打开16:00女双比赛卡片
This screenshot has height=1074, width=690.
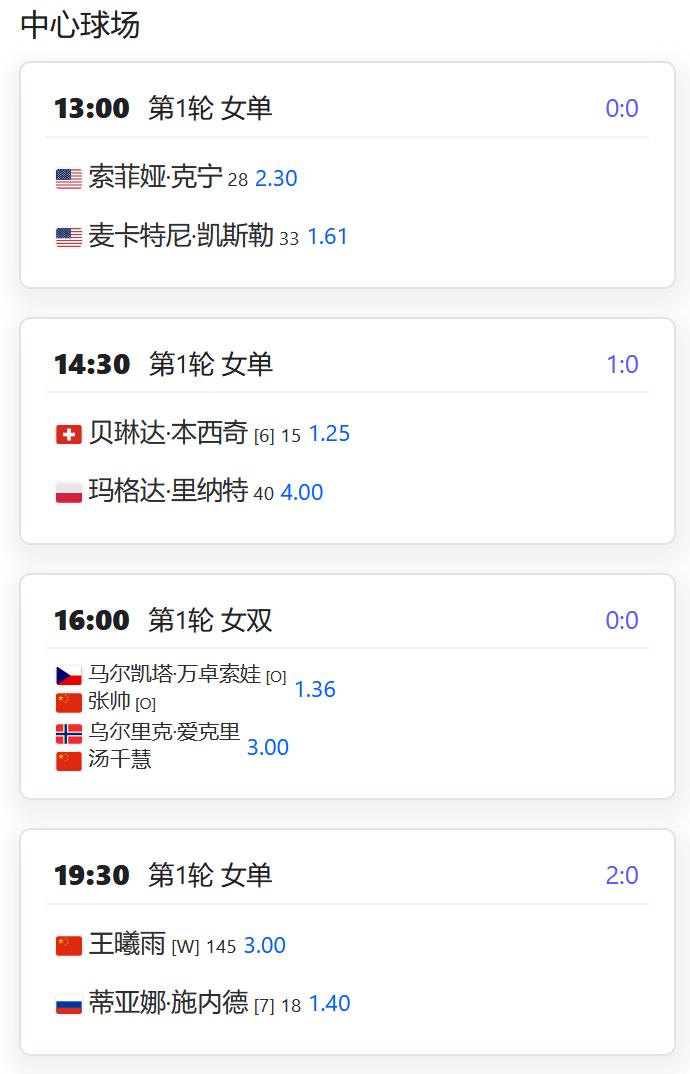pos(212,620)
